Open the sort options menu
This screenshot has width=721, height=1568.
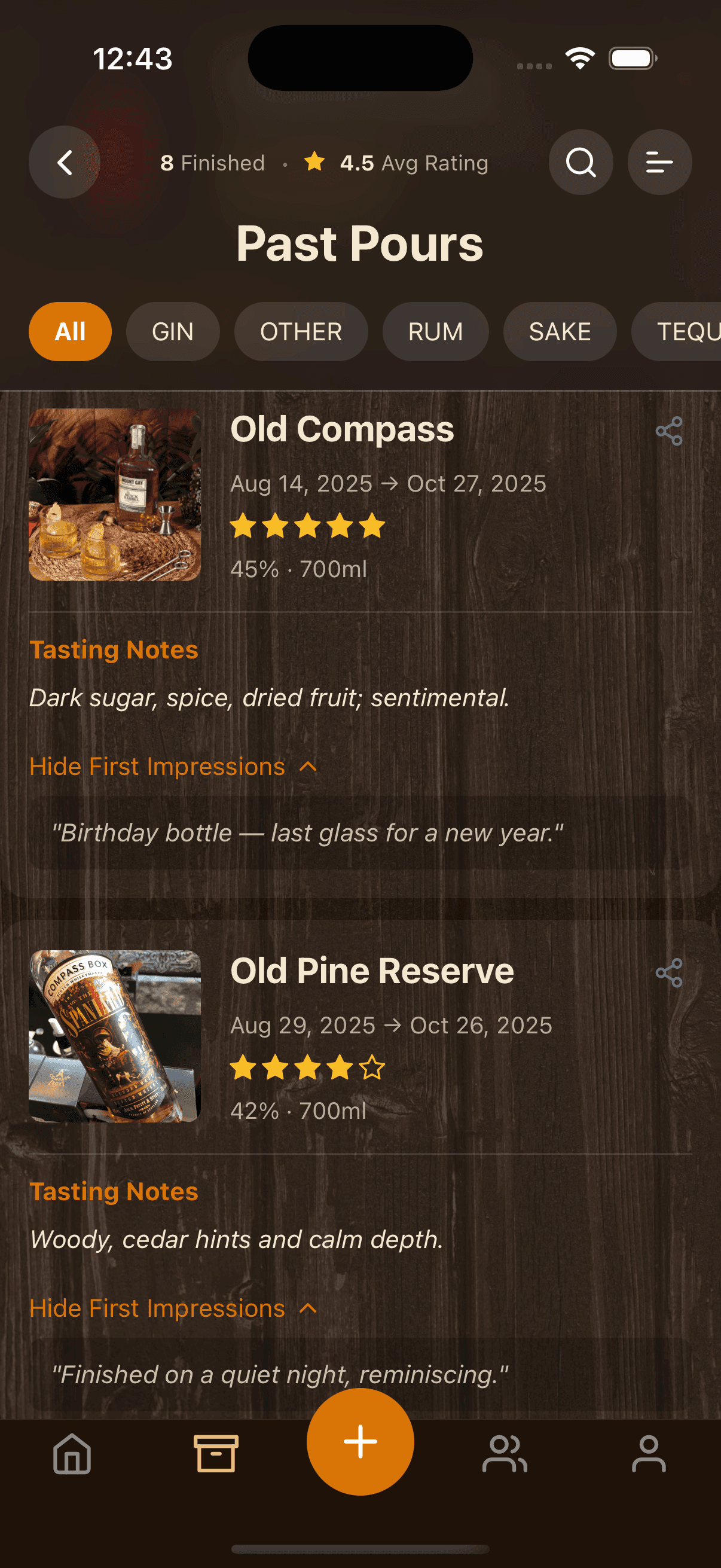click(x=659, y=163)
